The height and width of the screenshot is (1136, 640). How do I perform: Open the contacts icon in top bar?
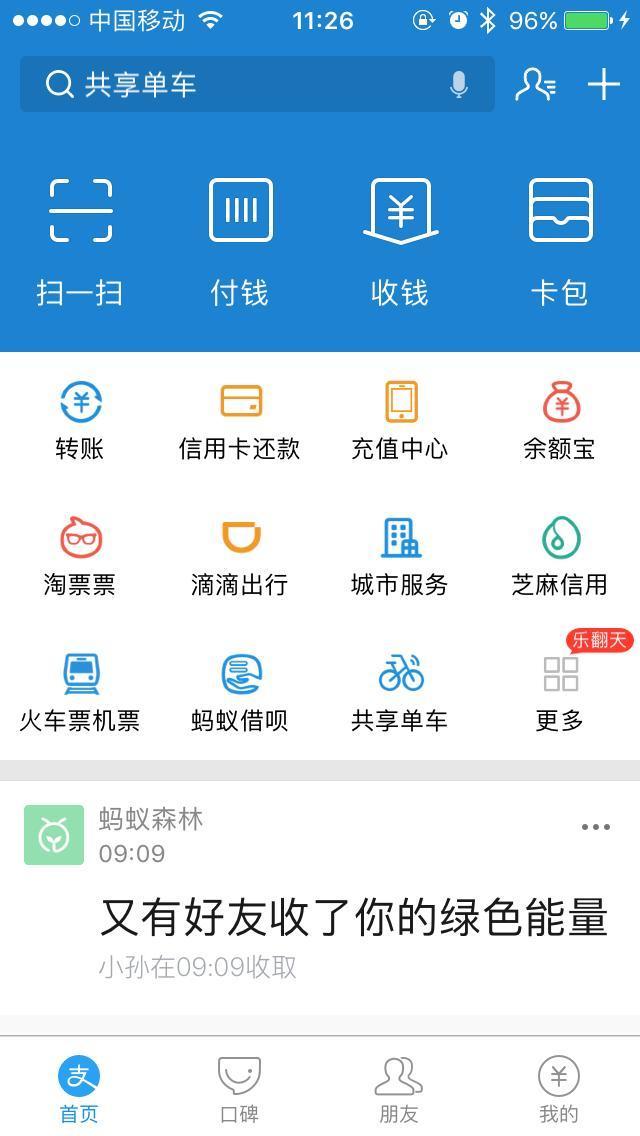(535, 85)
